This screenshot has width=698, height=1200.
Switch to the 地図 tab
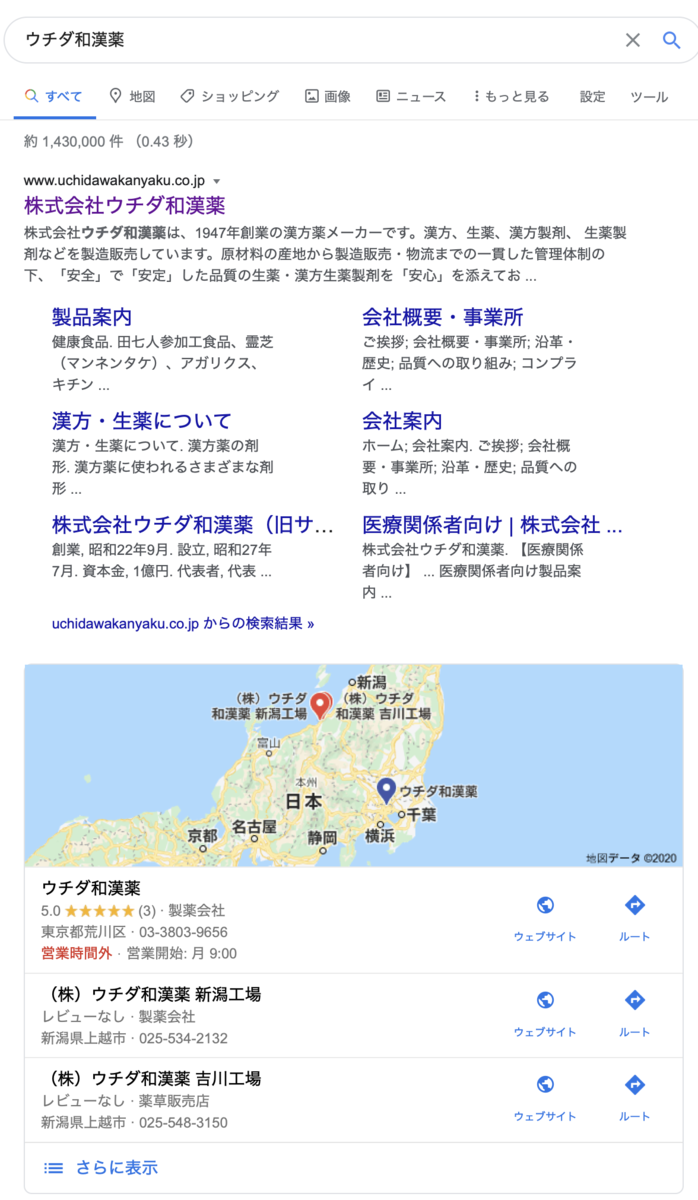(x=132, y=97)
